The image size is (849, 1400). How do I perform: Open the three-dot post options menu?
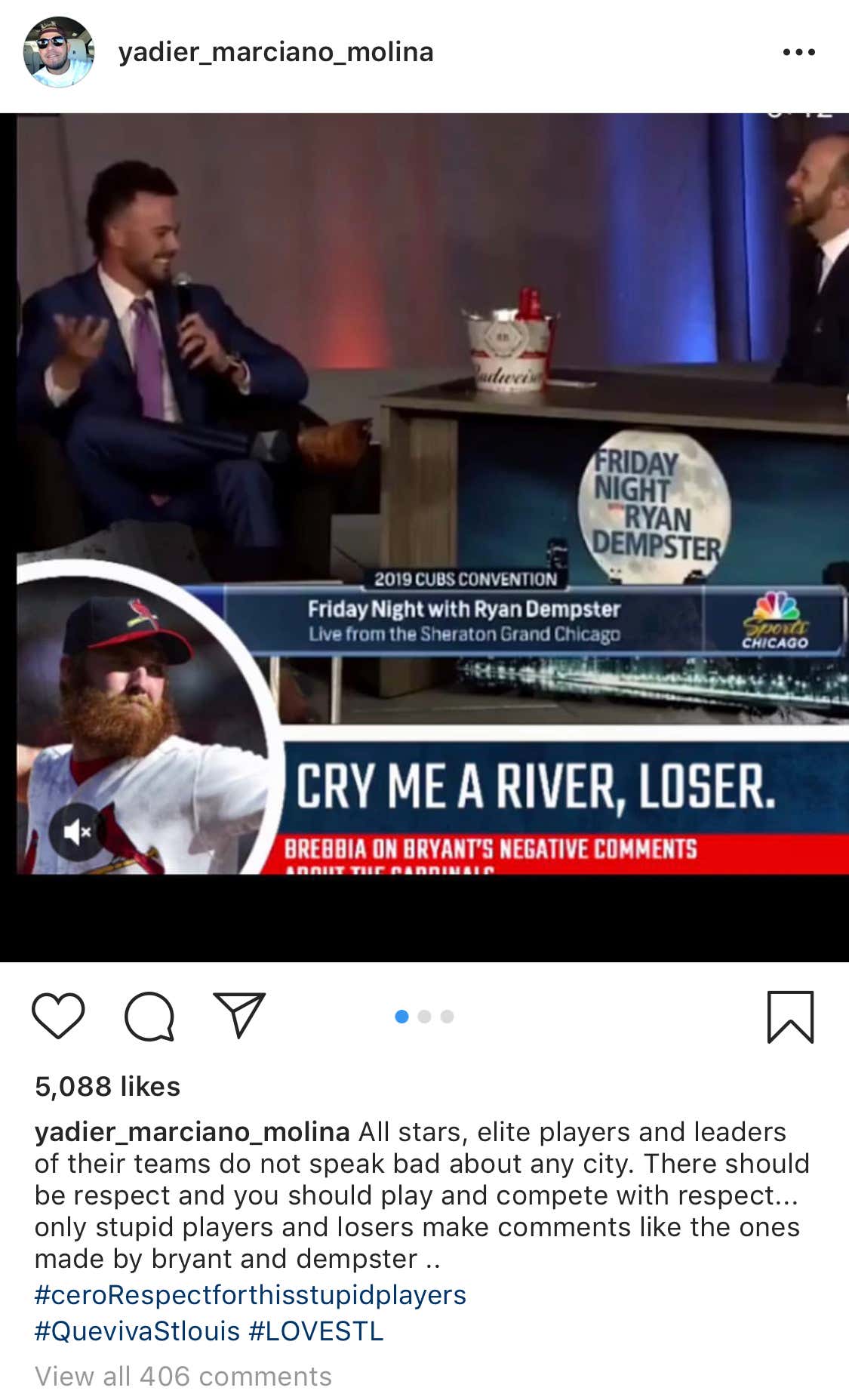pyautogui.click(x=798, y=52)
